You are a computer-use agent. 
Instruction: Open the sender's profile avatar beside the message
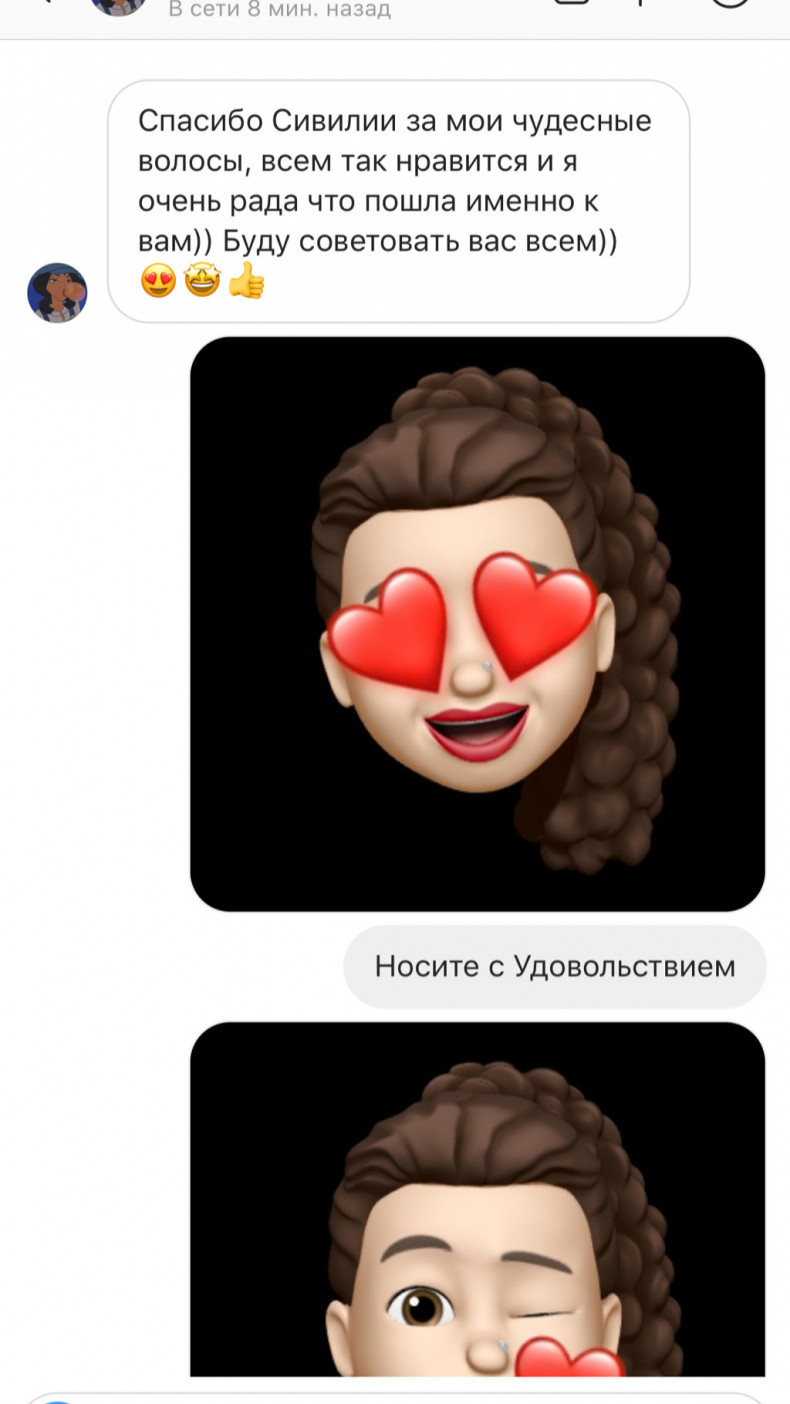57,293
